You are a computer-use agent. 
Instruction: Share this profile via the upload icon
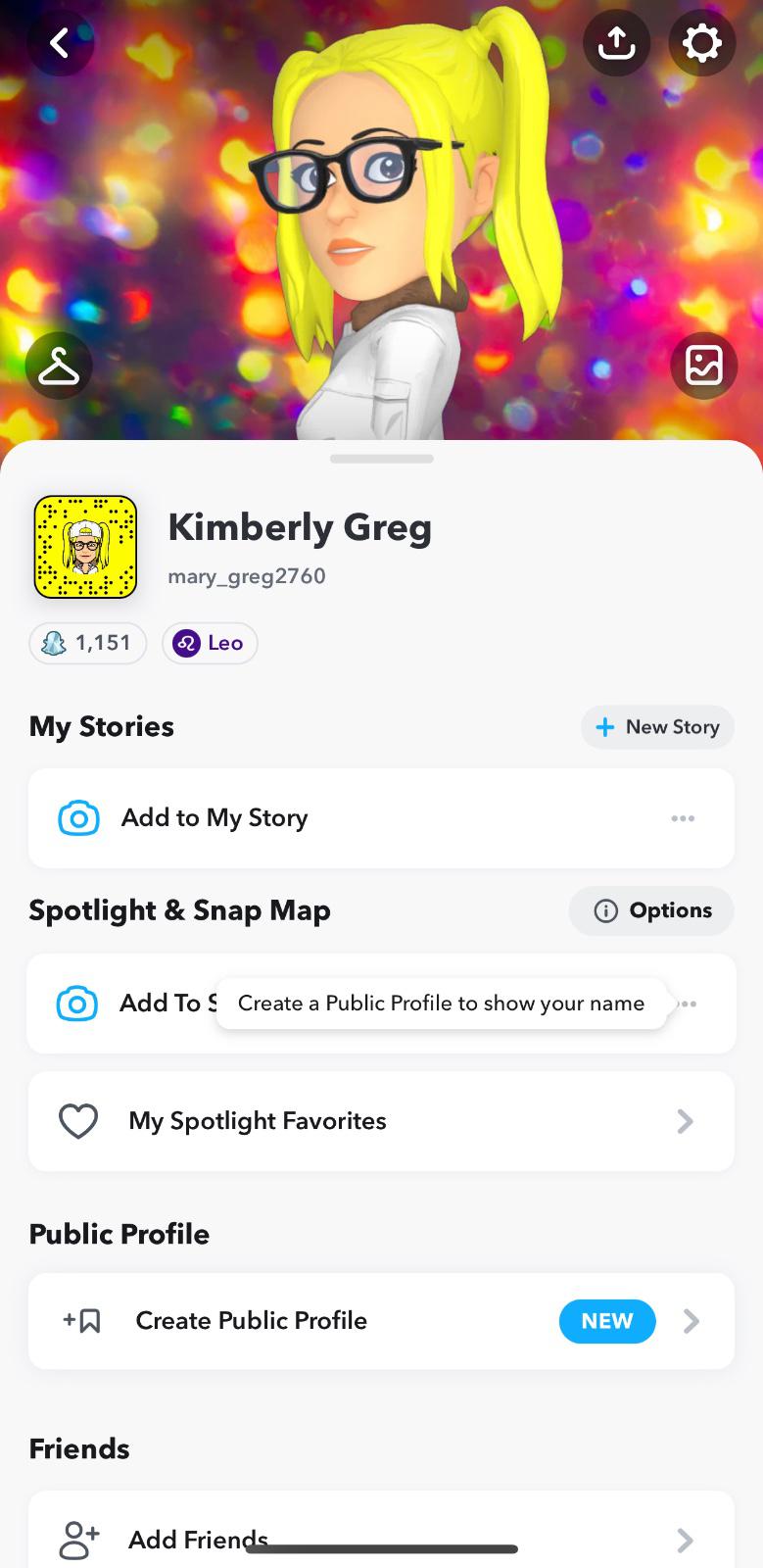[x=616, y=42]
